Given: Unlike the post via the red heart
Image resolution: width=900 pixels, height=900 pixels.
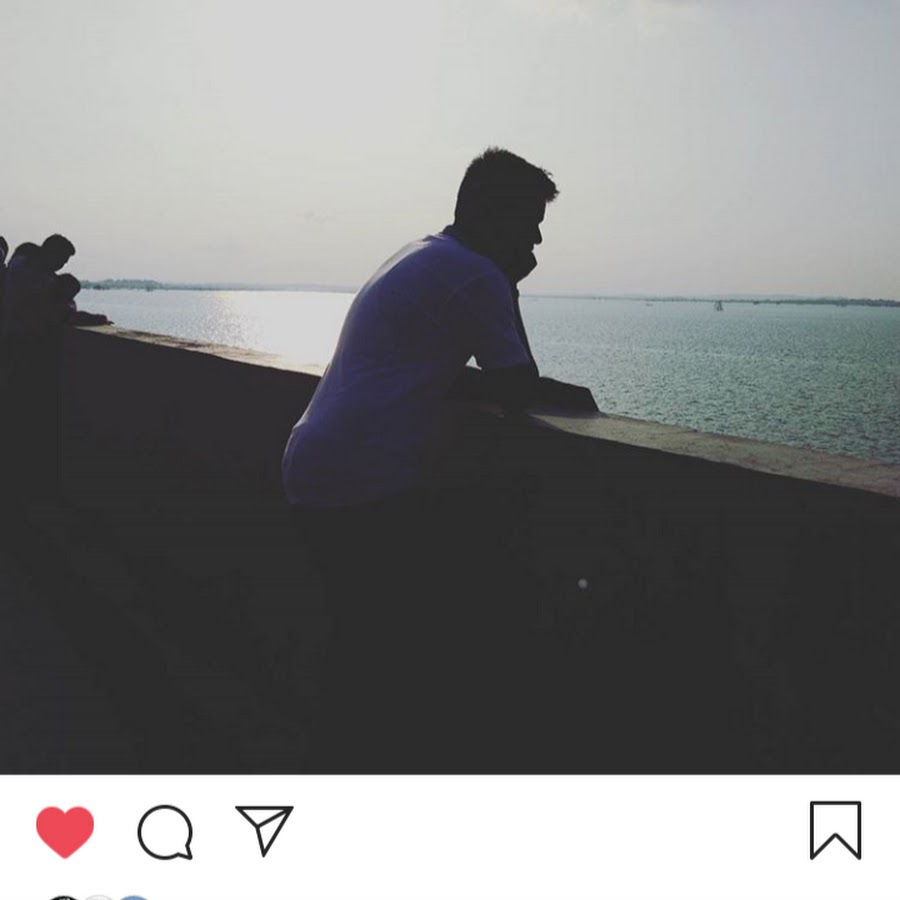Looking at the screenshot, I should (x=65, y=831).
